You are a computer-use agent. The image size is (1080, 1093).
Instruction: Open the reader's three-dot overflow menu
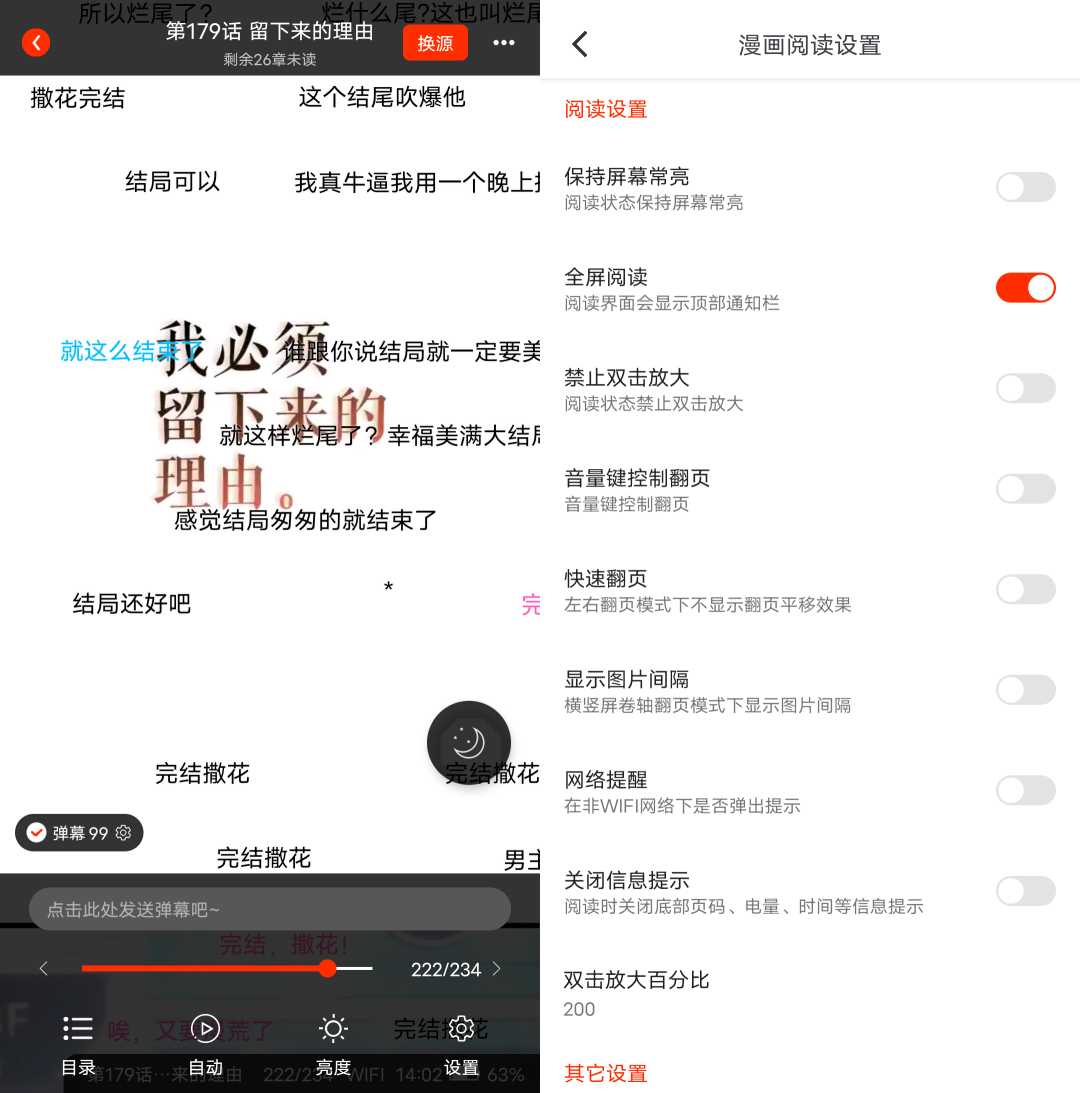click(x=504, y=43)
